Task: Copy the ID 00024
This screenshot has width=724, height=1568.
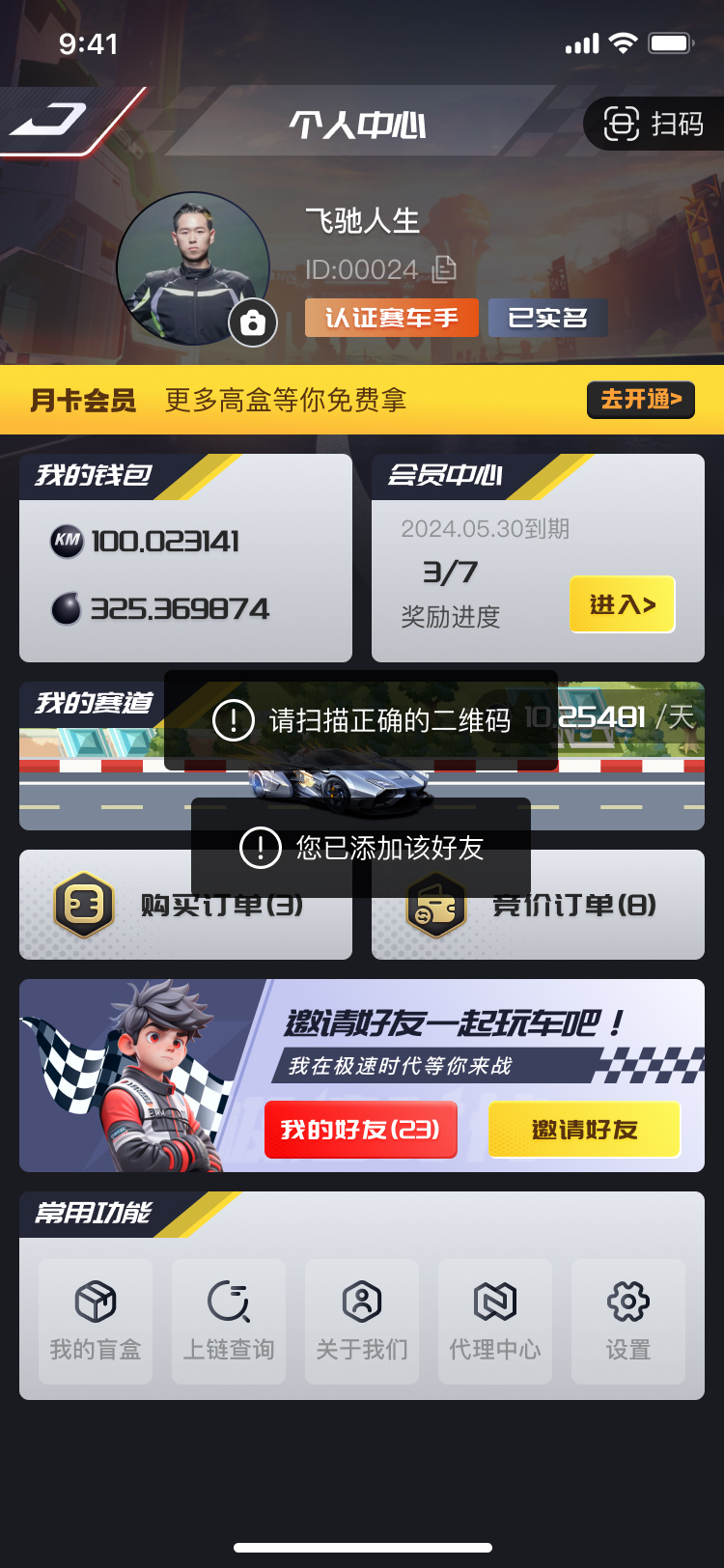Action: (444, 269)
